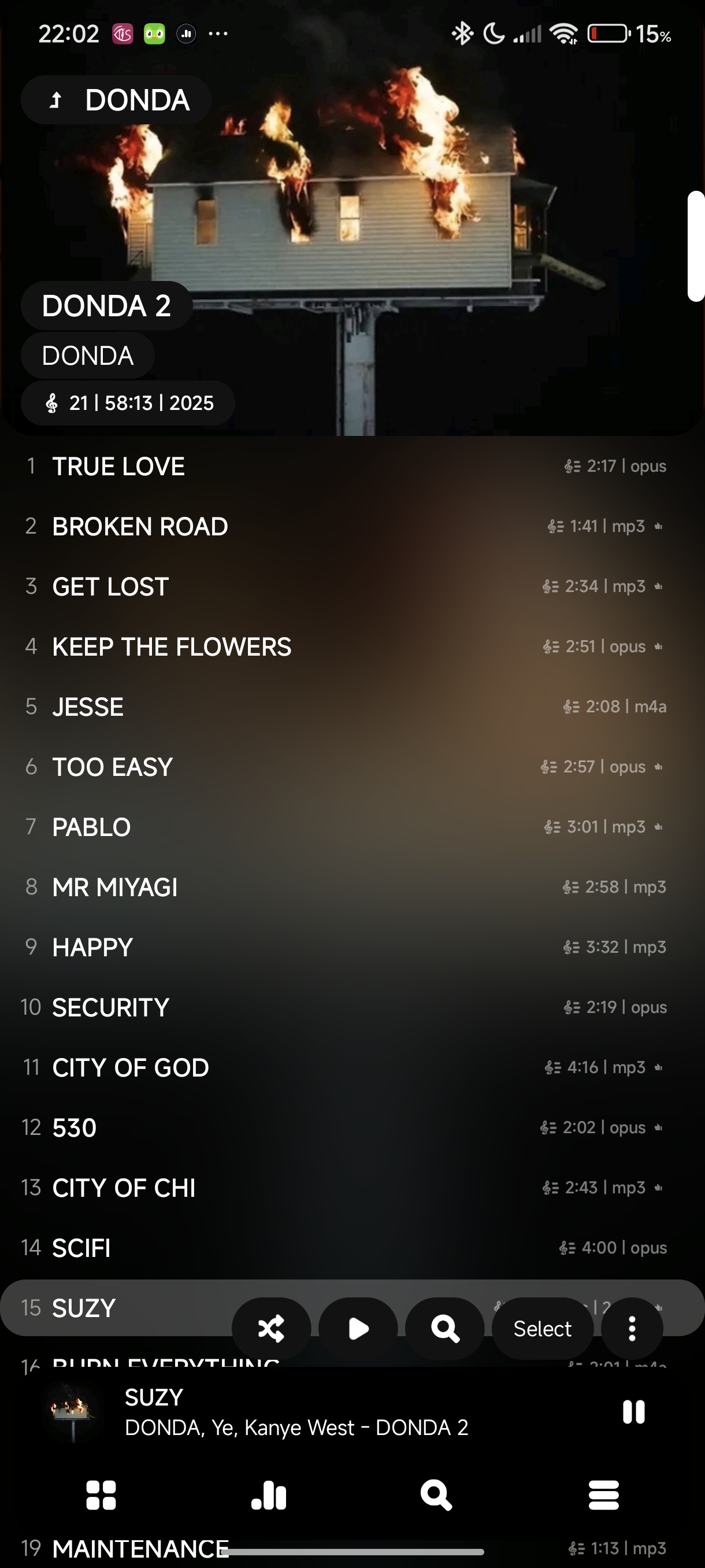Open the search tab in bottom navigation
Screen dimensions: 705x1568
tap(436, 1496)
